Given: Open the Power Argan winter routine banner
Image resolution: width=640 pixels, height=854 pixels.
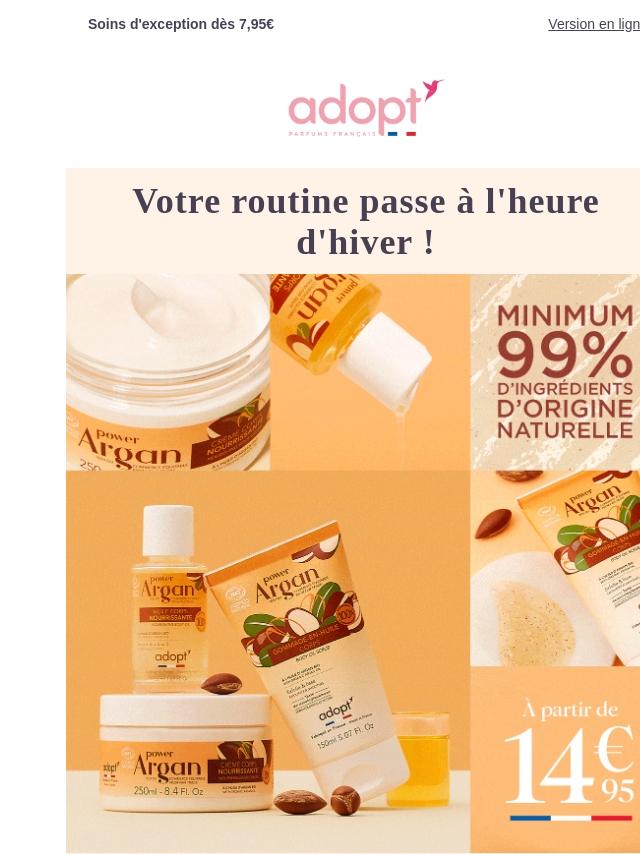Looking at the screenshot, I should 353,562.
